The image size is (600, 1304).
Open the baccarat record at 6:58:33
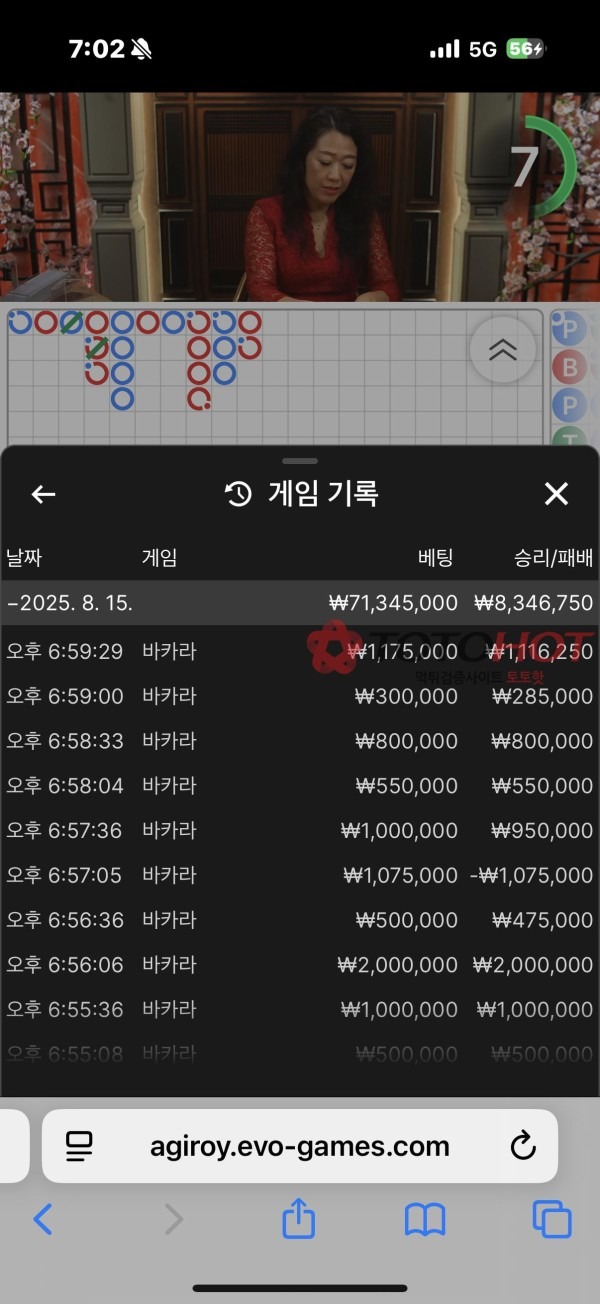[300, 741]
